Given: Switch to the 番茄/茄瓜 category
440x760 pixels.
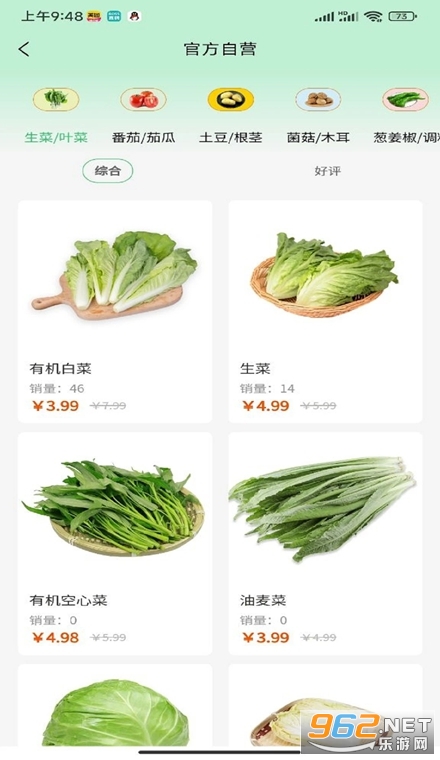Looking at the screenshot, I should (x=143, y=115).
